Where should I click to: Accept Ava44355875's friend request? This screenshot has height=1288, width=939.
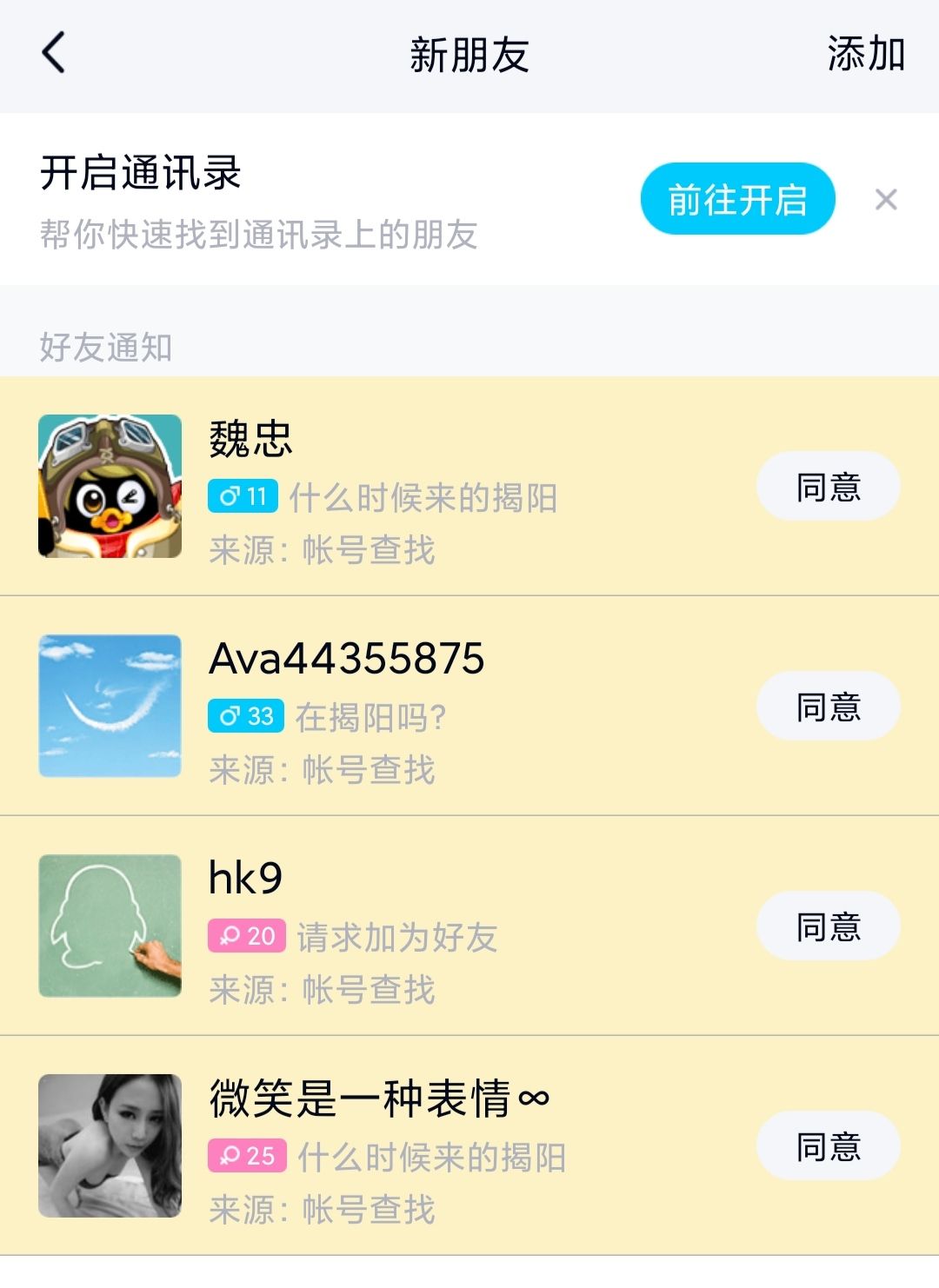(x=828, y=707)
